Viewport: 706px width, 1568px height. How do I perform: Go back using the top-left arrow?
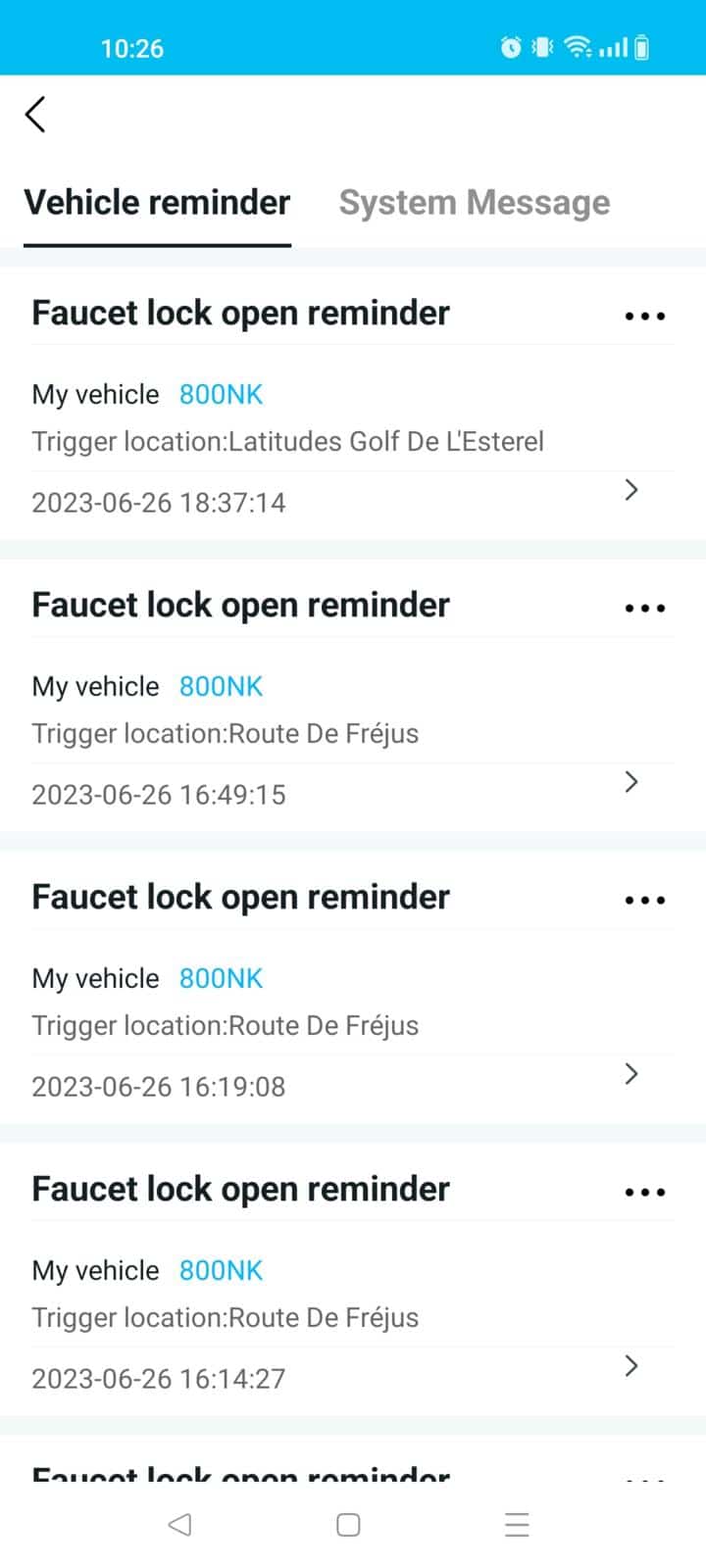(x=35, y=115)
